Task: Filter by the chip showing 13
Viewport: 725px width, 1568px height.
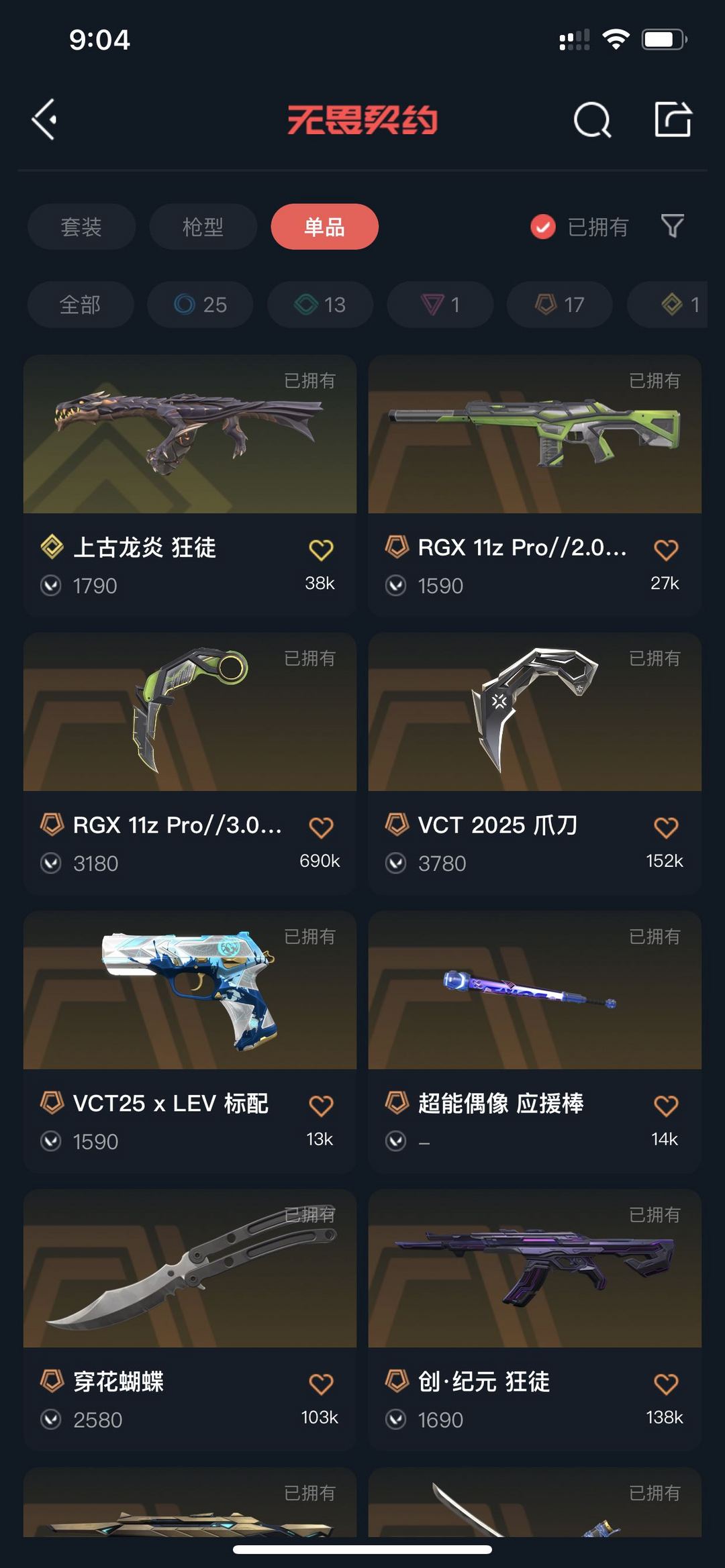Action: [320, 305]
